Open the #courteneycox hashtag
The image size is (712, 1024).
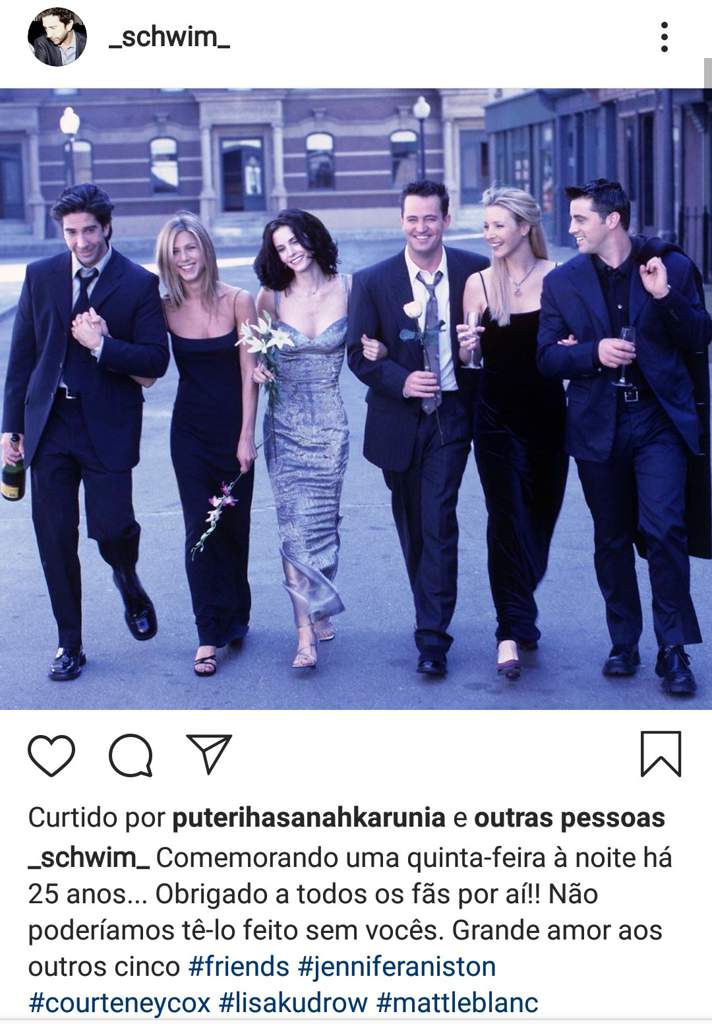[x=118, y=1003]
